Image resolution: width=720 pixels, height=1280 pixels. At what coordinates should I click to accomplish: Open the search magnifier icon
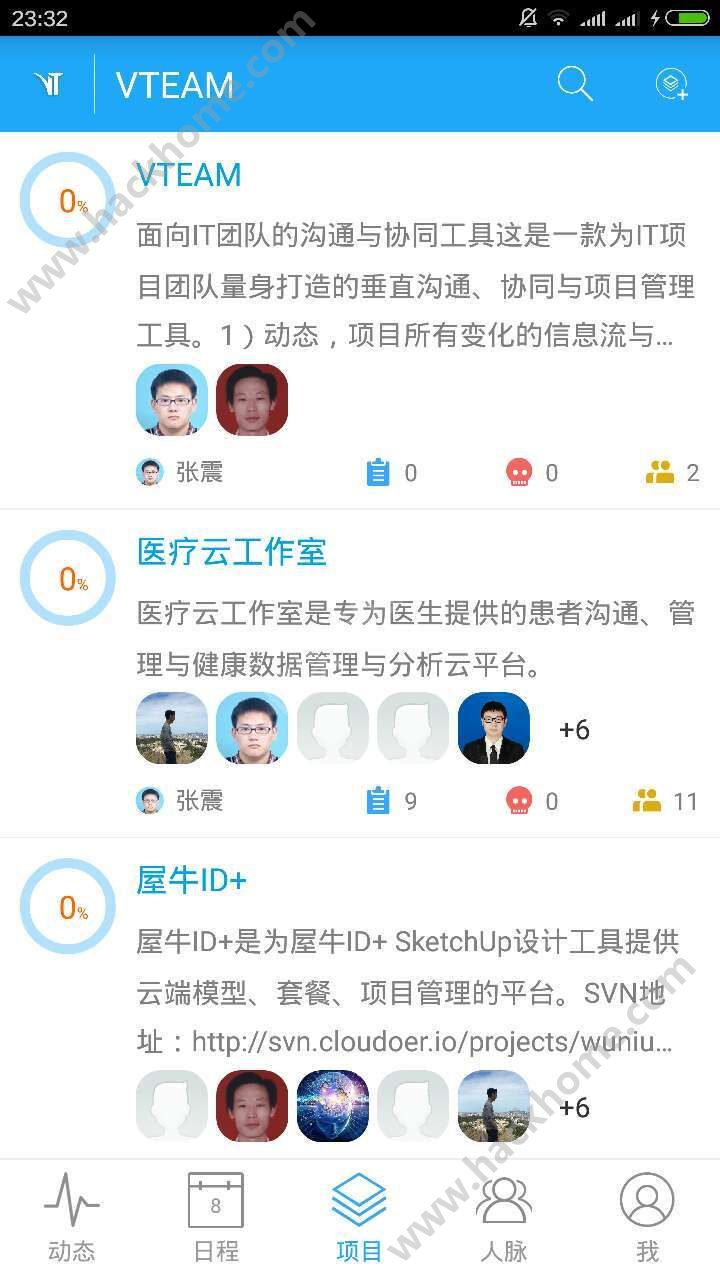click(x=575, y=85)
